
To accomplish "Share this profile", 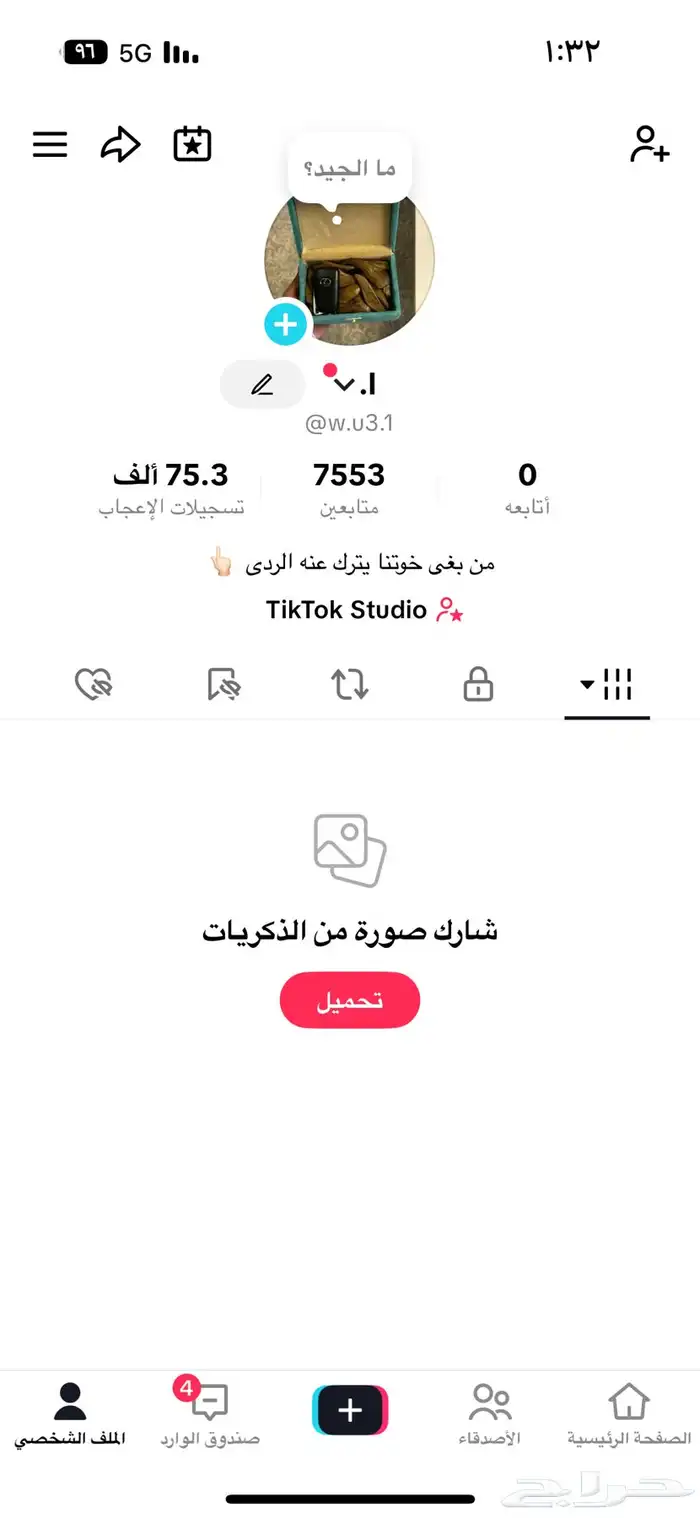I will tap(120, 145).
